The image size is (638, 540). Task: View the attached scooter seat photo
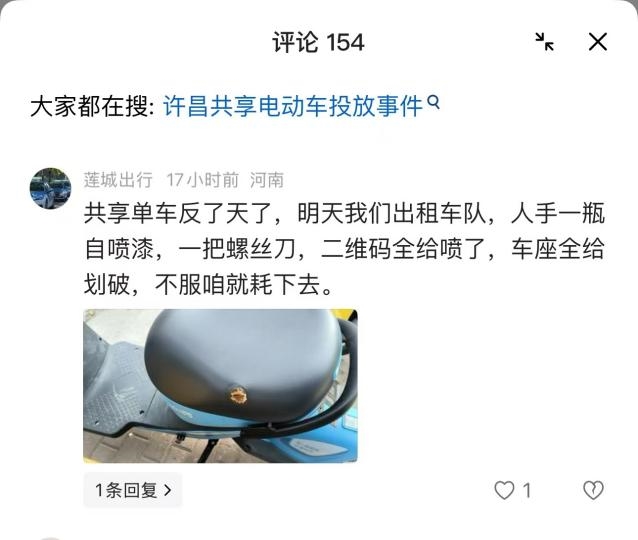pyautogui.click(x=220, y=385)
